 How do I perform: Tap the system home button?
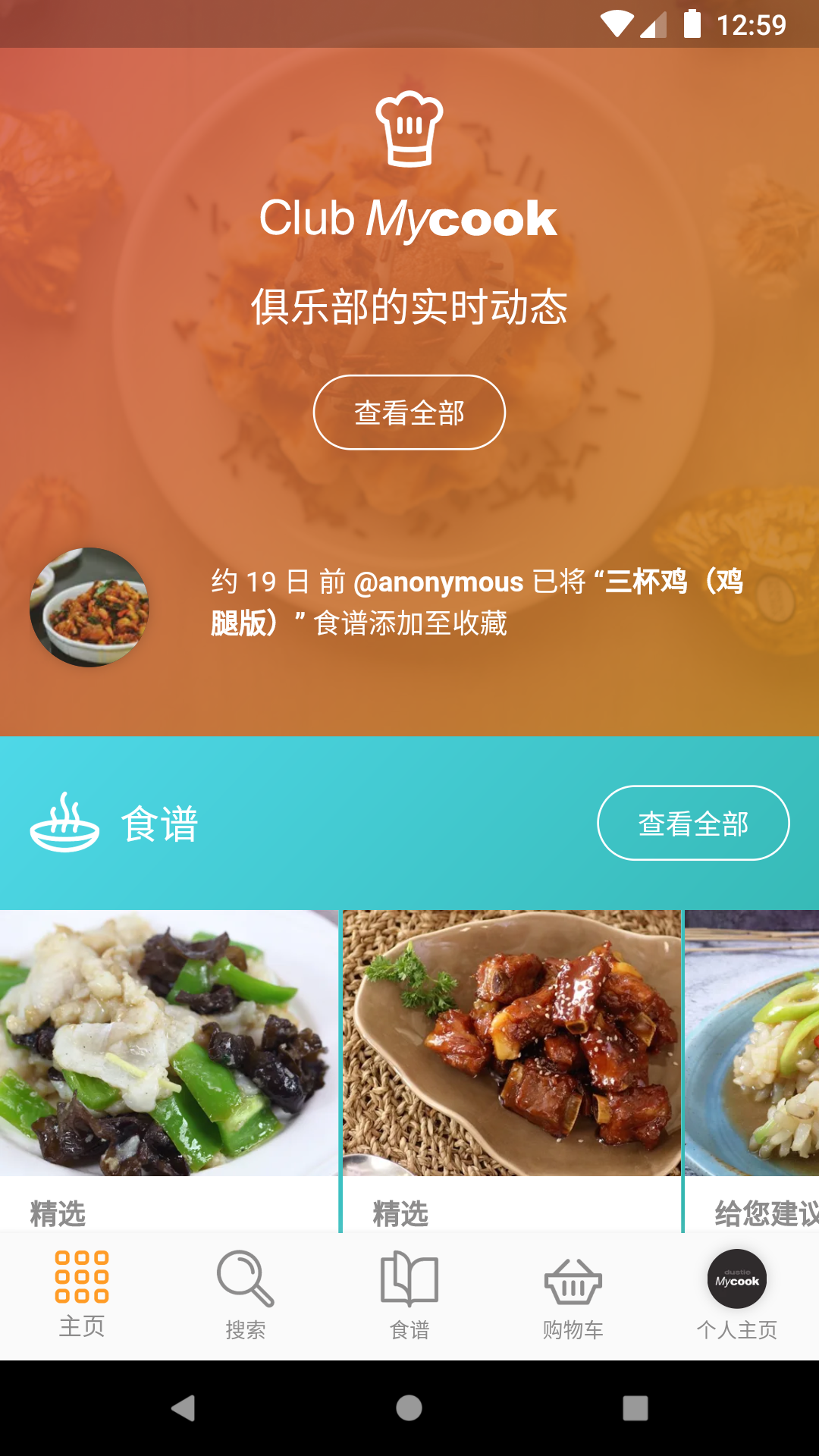click(409, 1408)
